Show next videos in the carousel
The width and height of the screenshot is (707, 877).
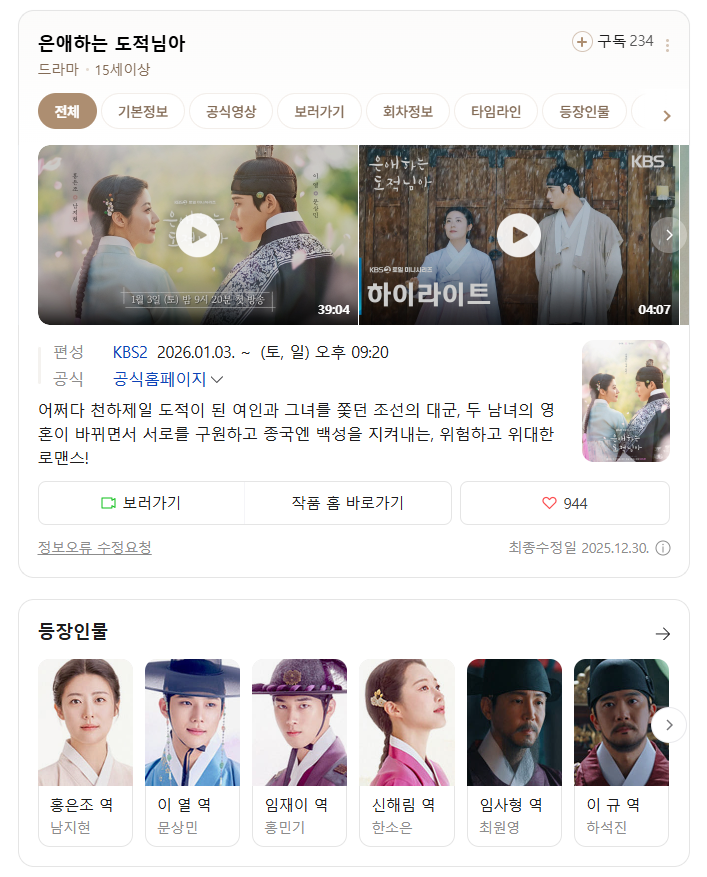point(669,235)
